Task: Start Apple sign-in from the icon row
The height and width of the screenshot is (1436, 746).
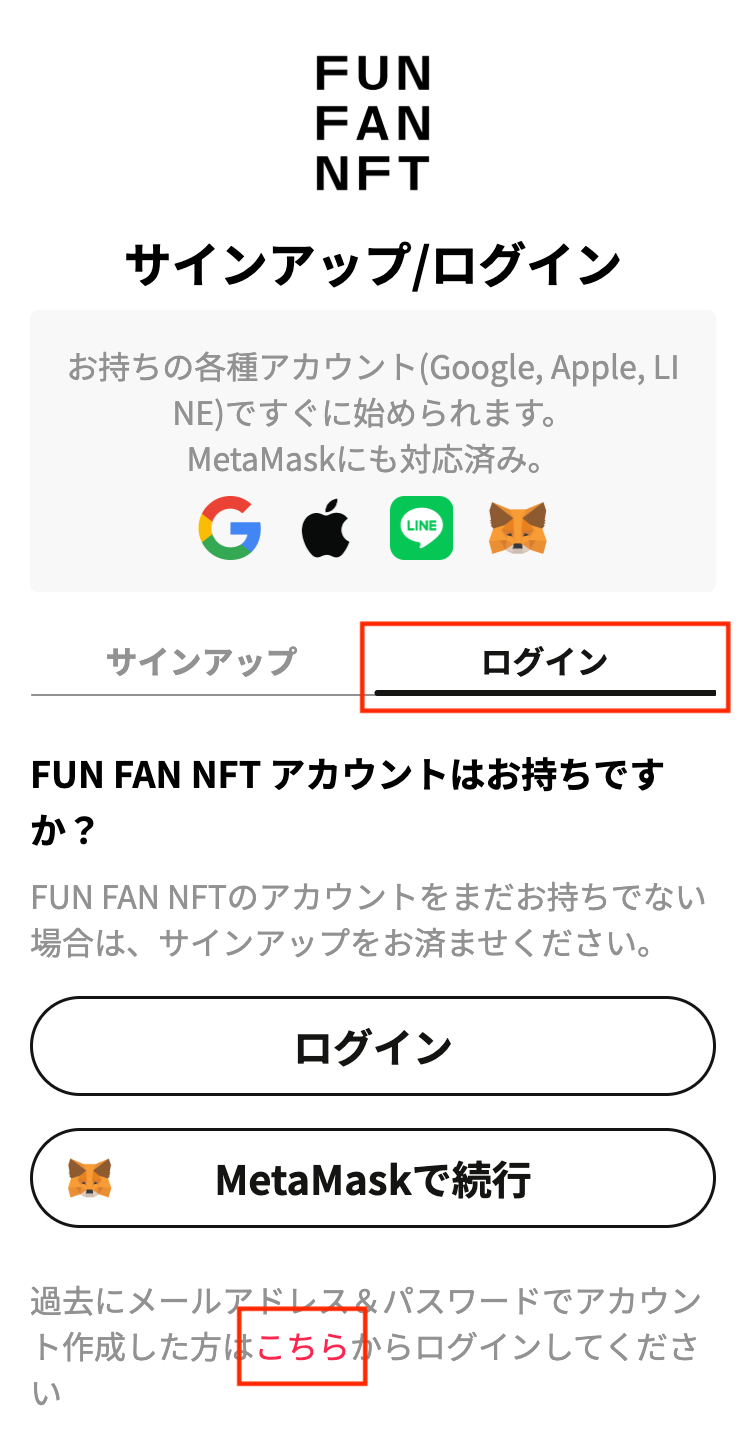Action: [x=324, y=528]
